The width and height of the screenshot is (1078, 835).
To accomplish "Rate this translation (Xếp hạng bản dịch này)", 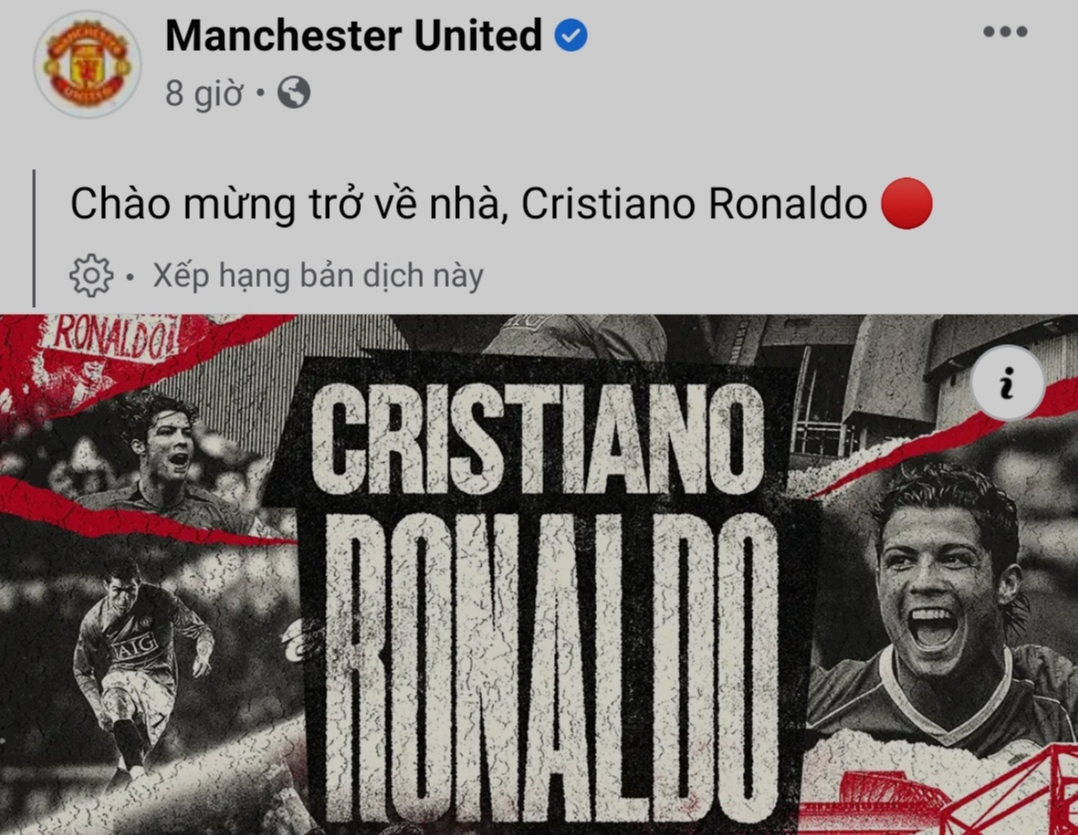I will point(318,276).
